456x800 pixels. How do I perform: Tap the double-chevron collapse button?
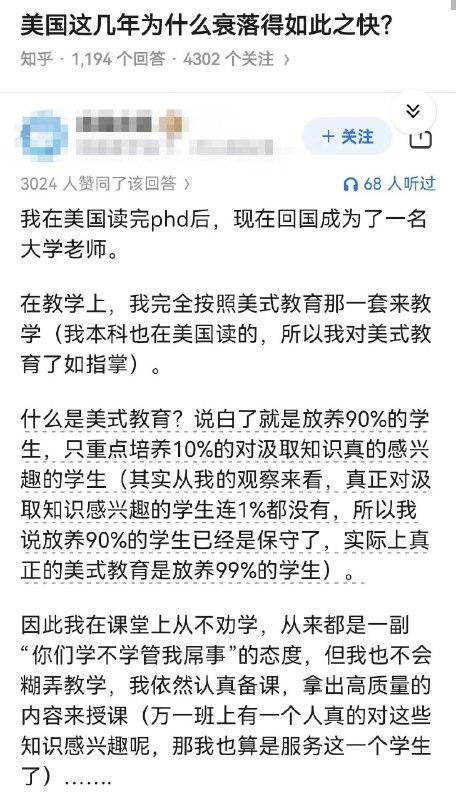[413, 111]
